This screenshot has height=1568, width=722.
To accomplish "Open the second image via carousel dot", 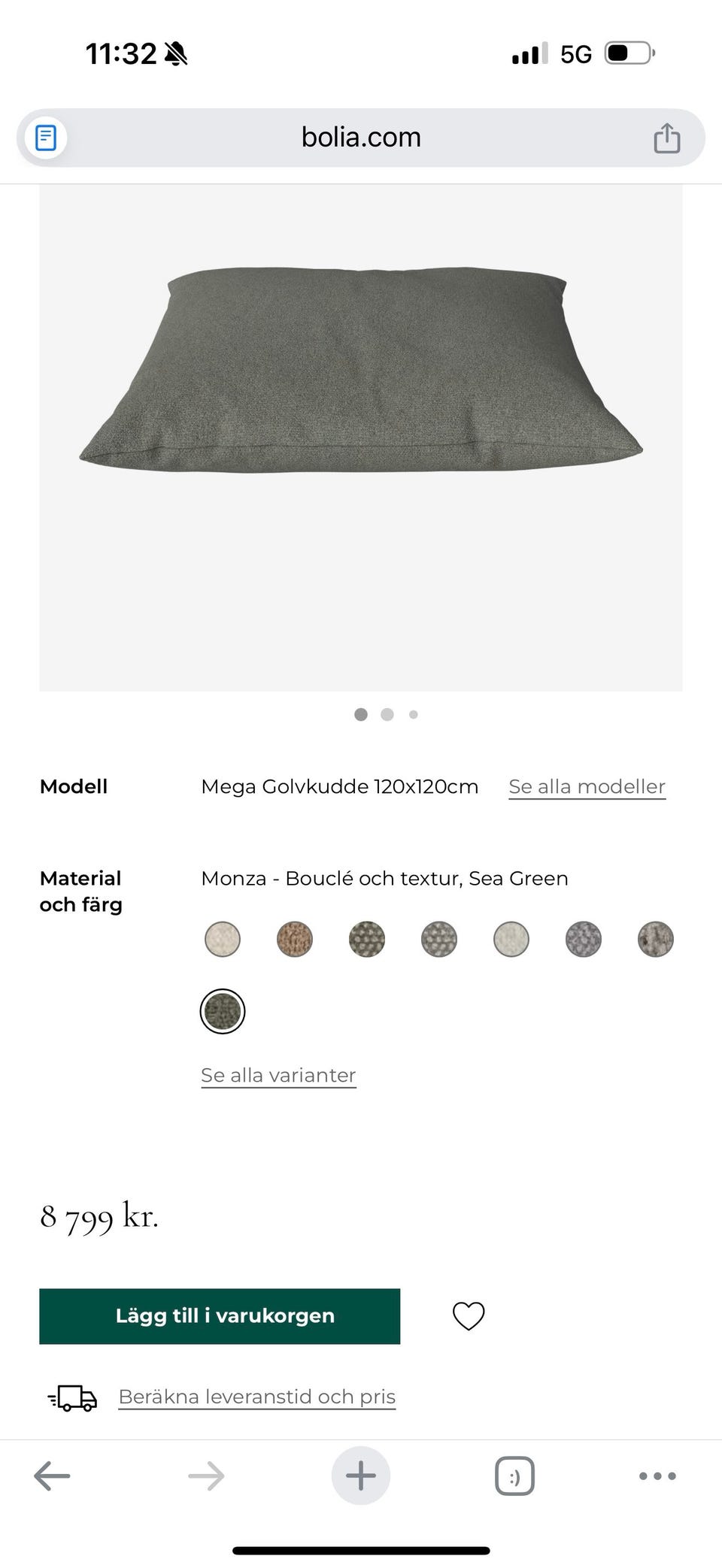I will tap(387, 714).
